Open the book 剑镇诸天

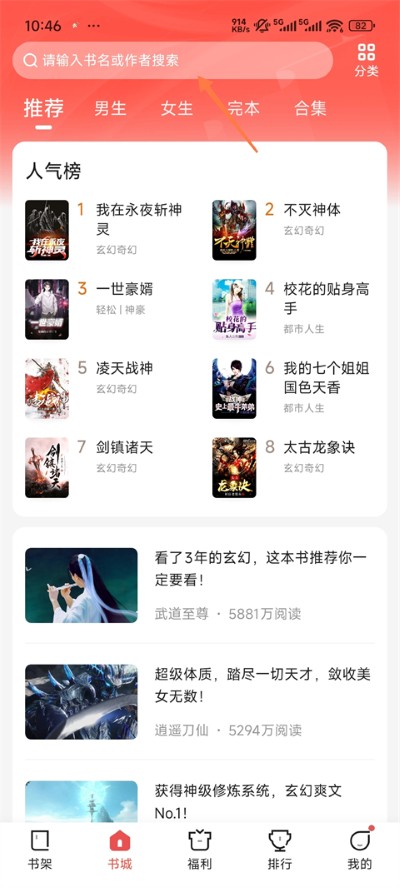pyautogui.click(x=106, y=468)
